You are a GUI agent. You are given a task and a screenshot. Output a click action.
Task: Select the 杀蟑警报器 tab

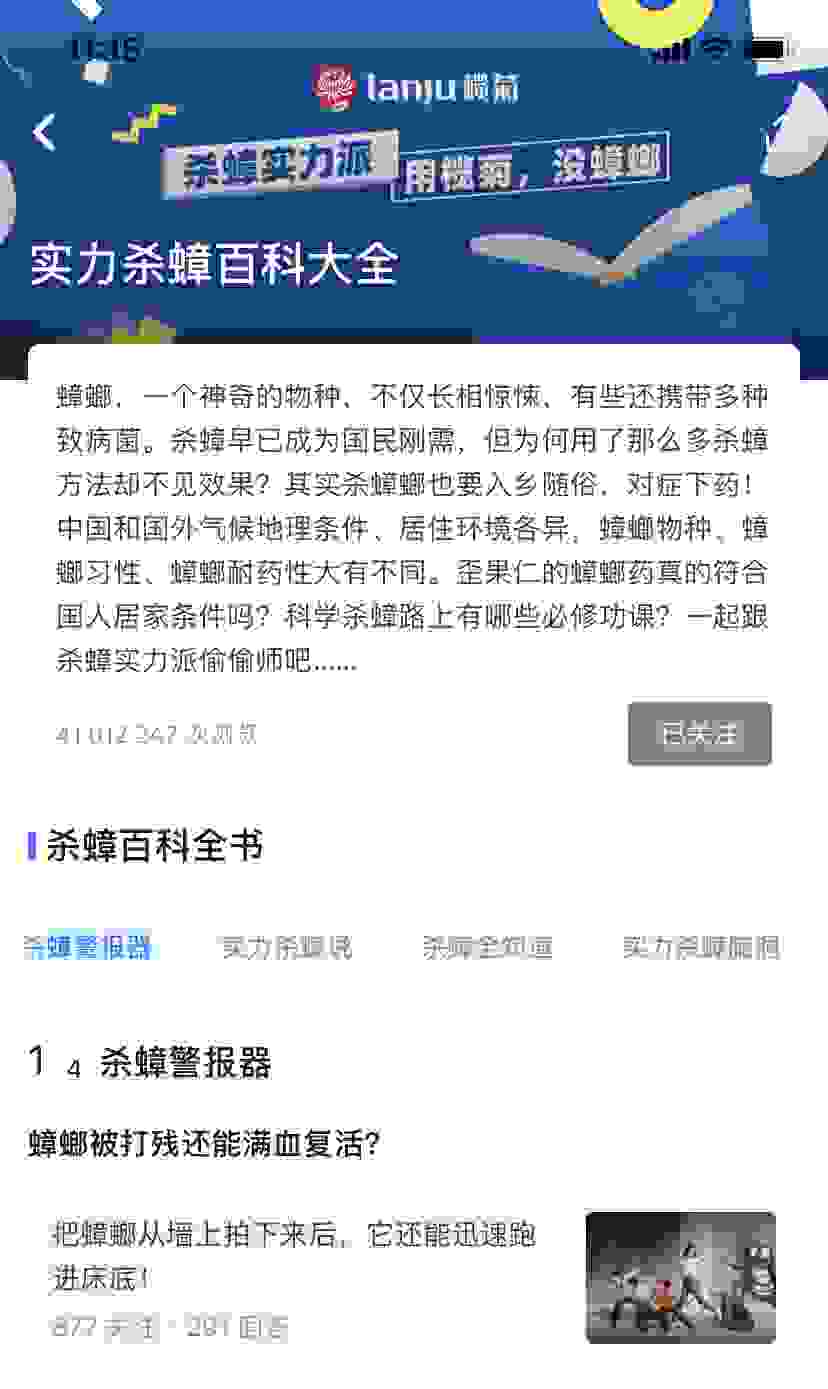coord(88,946)
